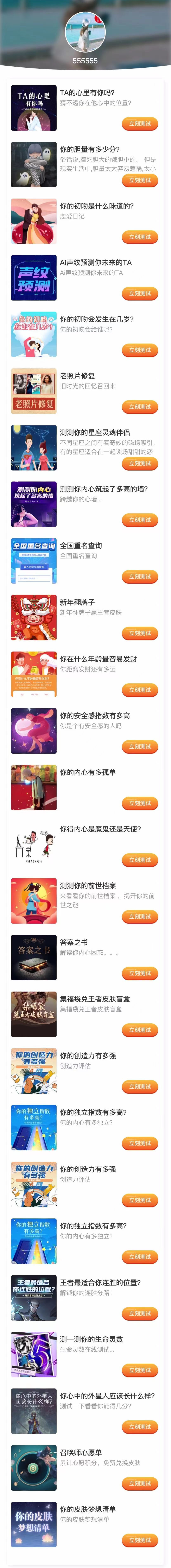Tap 立刻测试 for 你的初吻会发生在几岁

(x=140, y=350)
